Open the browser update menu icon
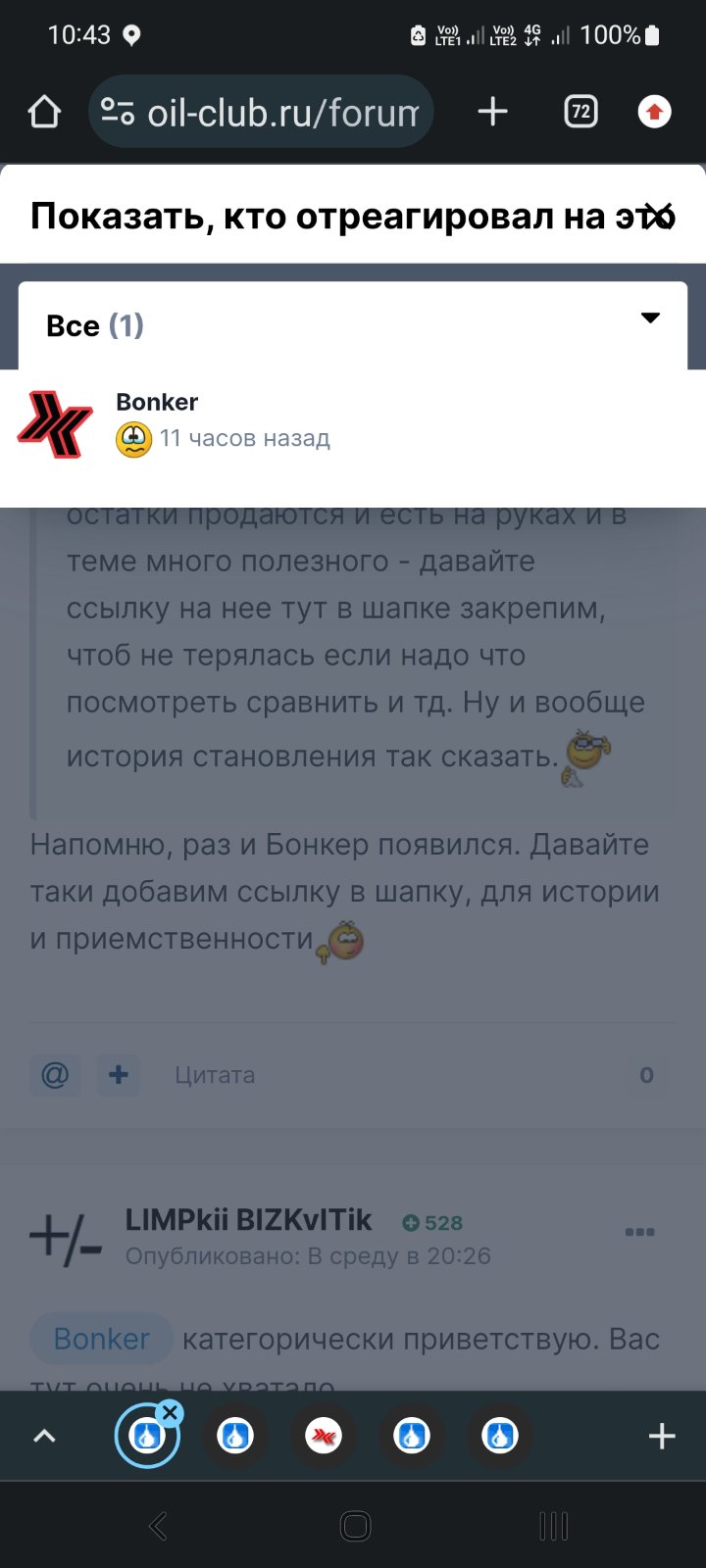Image resolution: width=706 pixels, height=1568 pixels. (x=654, y=113)
